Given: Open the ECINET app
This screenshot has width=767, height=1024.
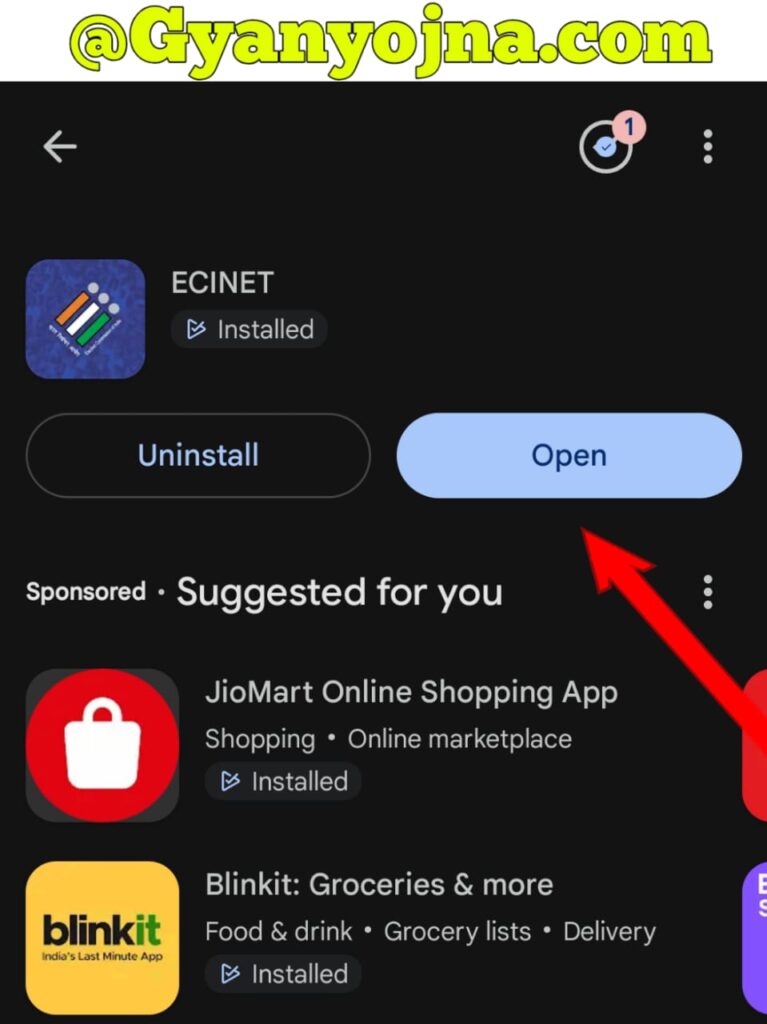Looking at the screenshot, I should point(569,455).
